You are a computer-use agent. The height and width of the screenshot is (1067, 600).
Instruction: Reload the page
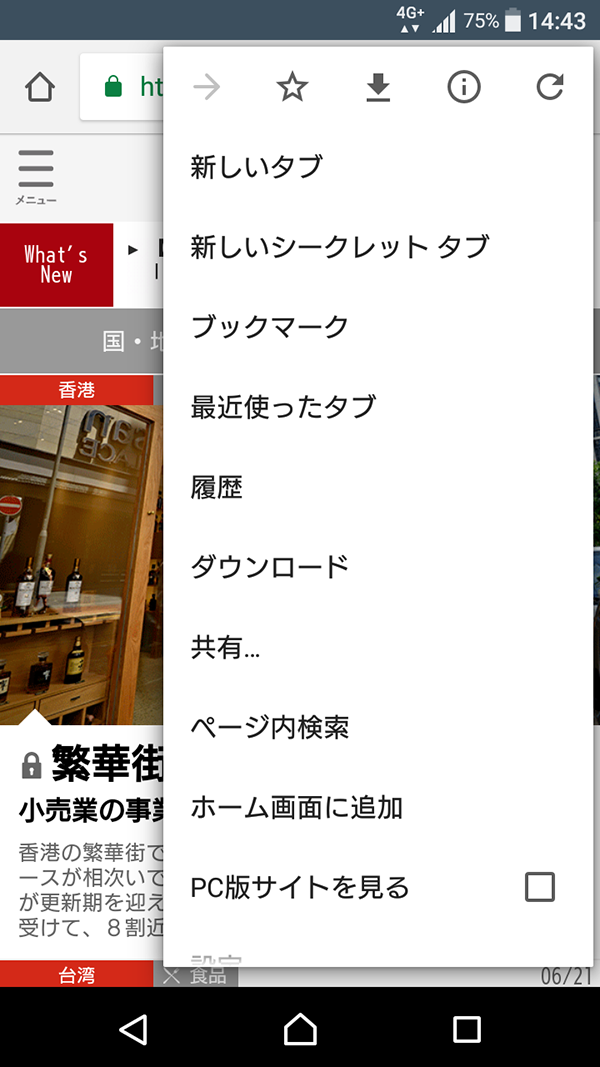click(x=550, y=88)
